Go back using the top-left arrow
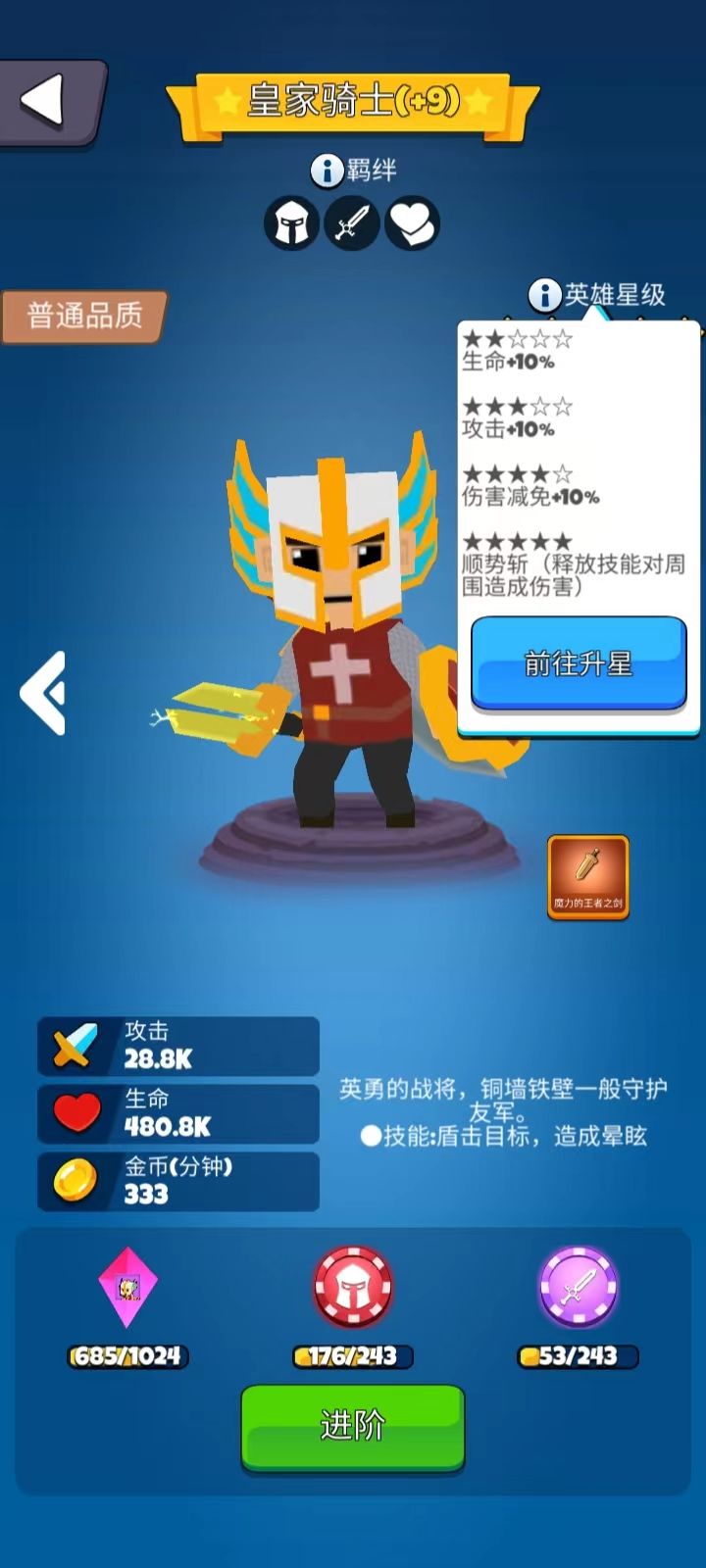Screen dimensions: 706x1568 click(x=49, y=101)
